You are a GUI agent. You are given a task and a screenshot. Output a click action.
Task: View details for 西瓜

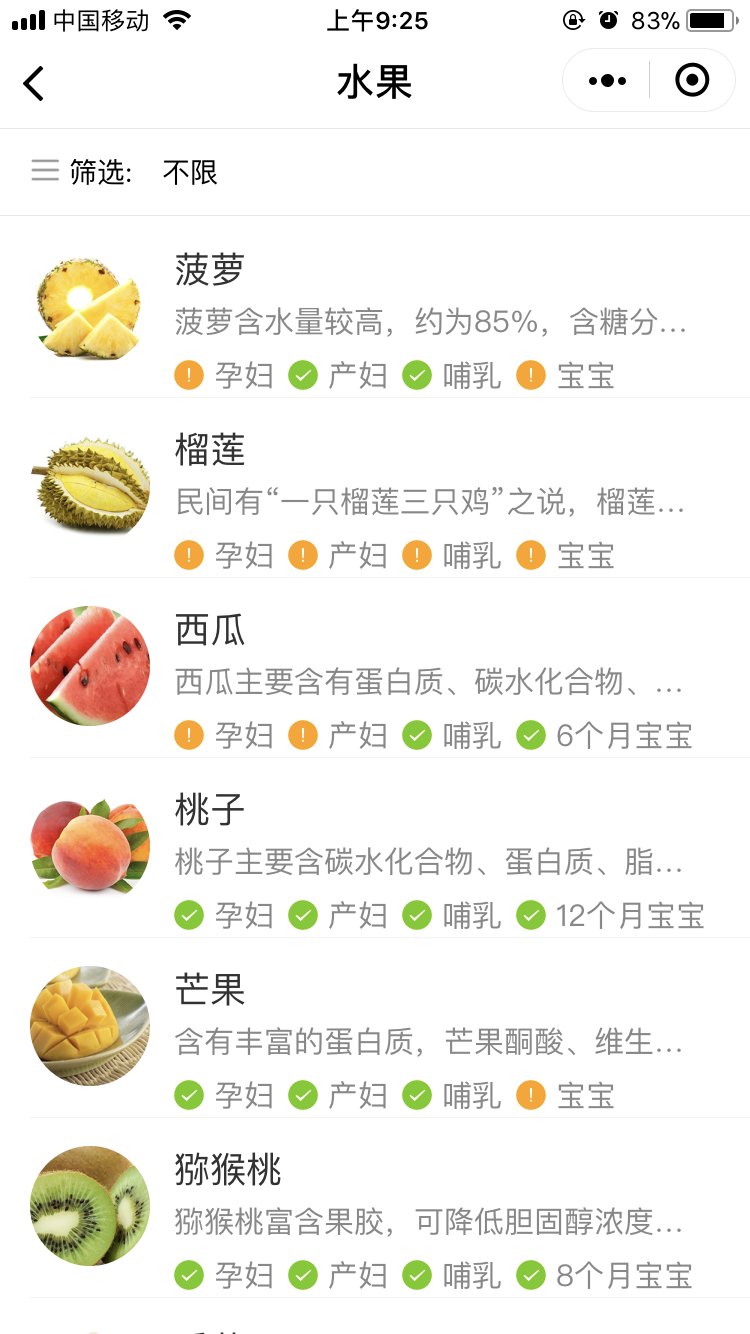coord(375,668)
